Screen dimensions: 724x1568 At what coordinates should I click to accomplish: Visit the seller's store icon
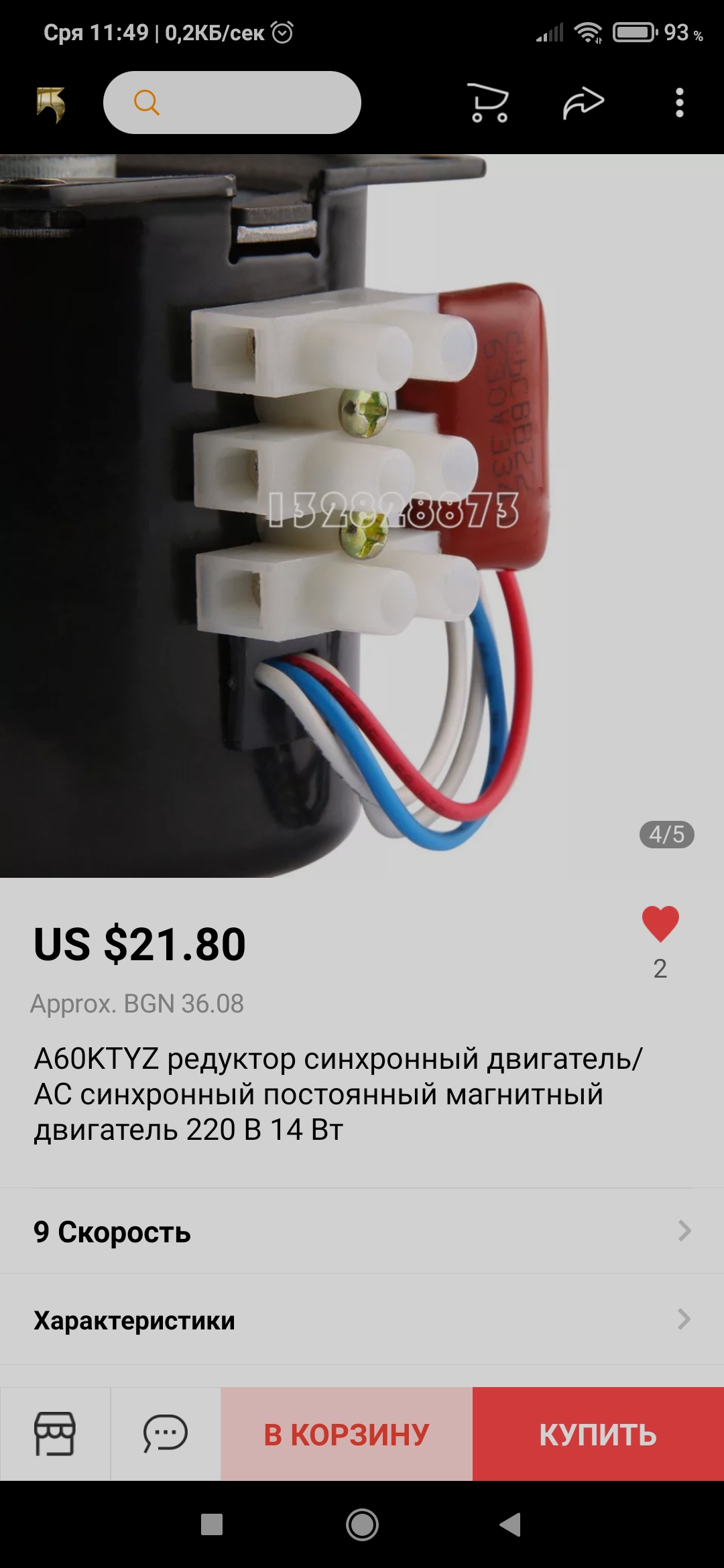[x=55, y=1434]
